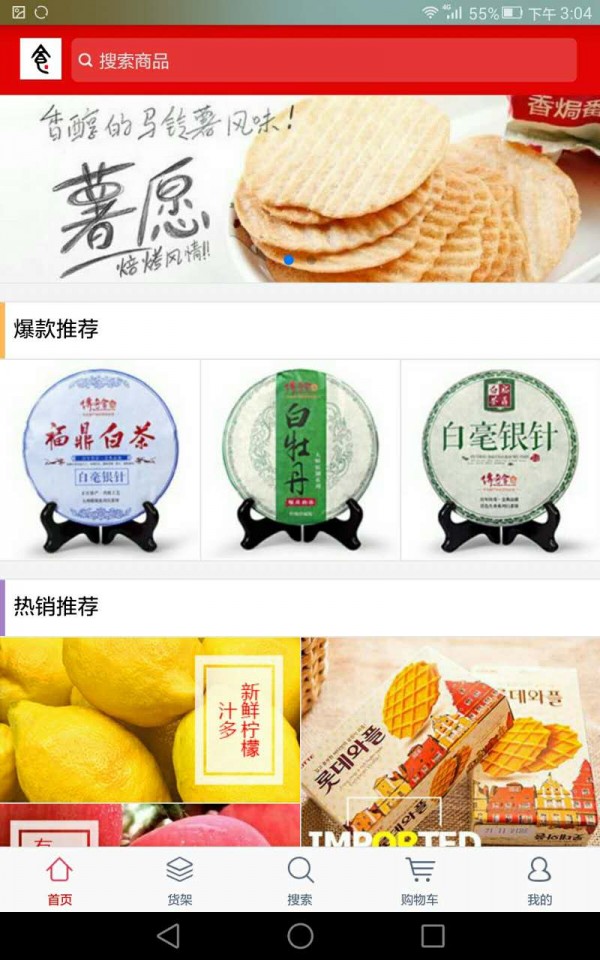Image resolution: width=600 pixels, height=960 pixels.
Task: Open the recent apps overview
Action: (432, 936)
